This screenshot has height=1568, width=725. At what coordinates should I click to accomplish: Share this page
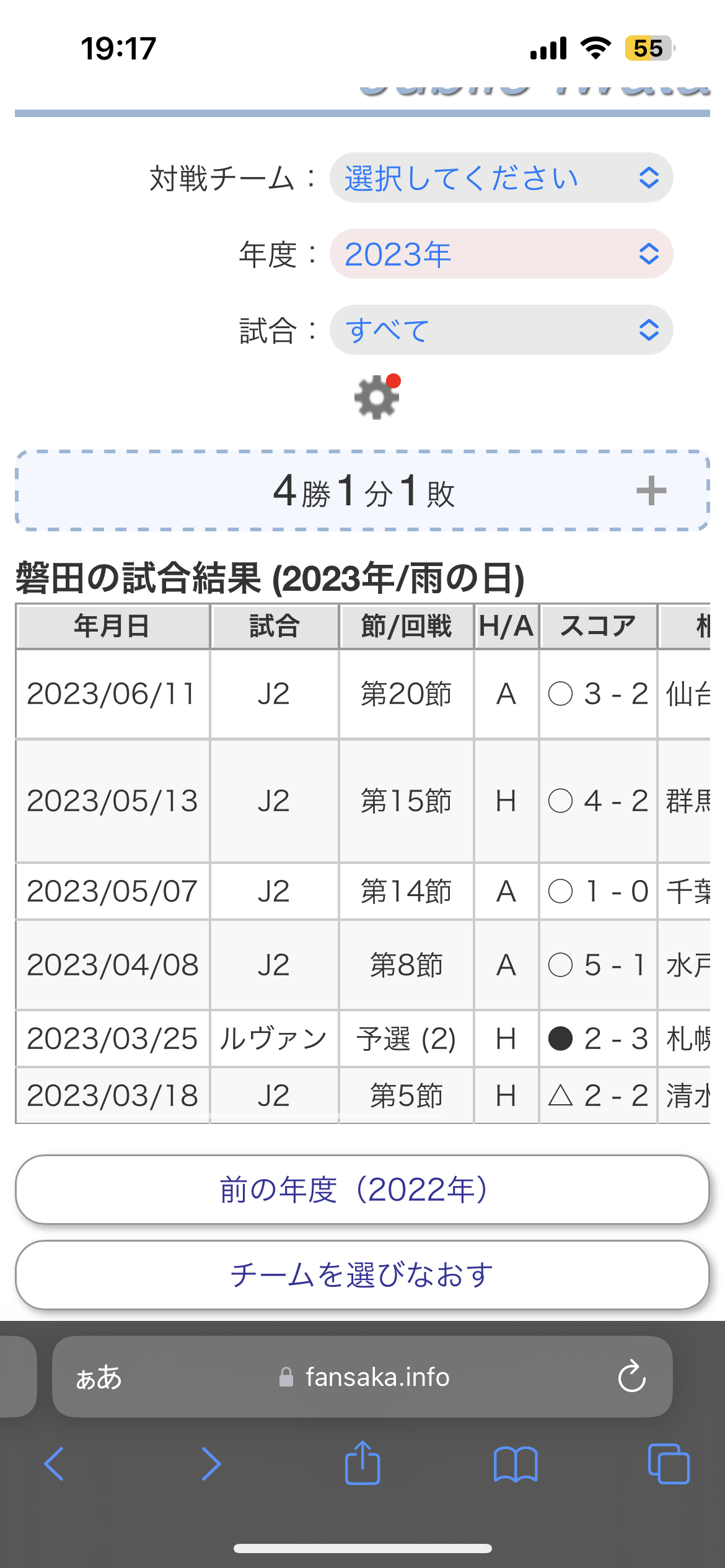pyautogui.click(x=362, y=1463)
